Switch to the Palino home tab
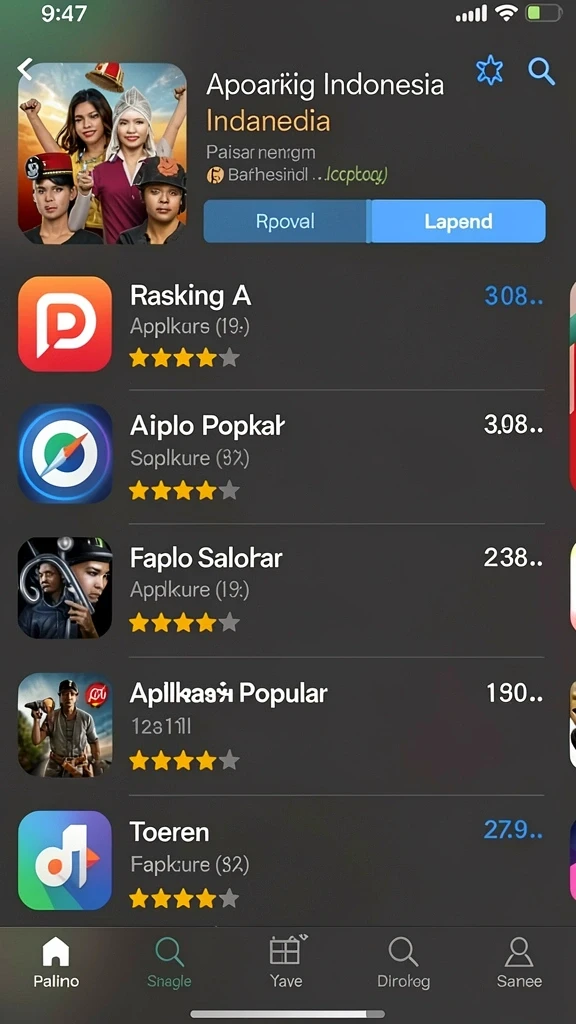The image size is (576, 1024). [56, 962]
